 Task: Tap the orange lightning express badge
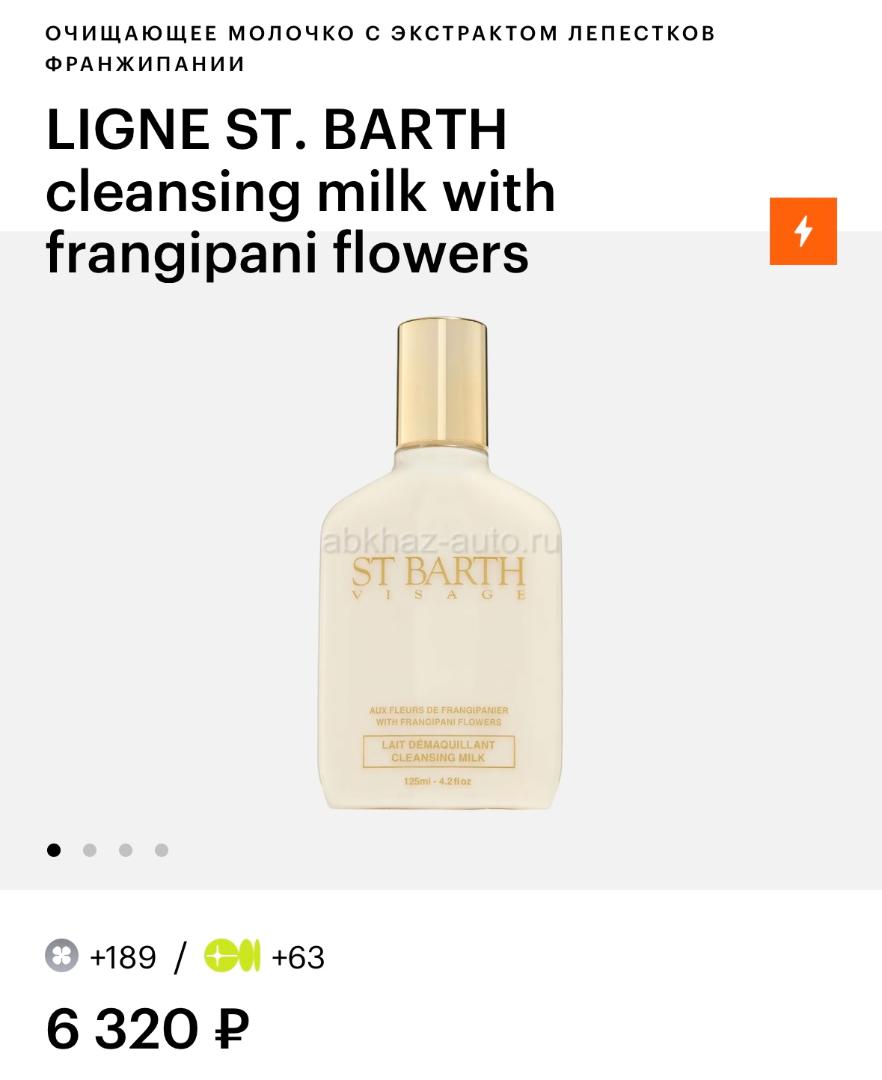pos(803,231)
